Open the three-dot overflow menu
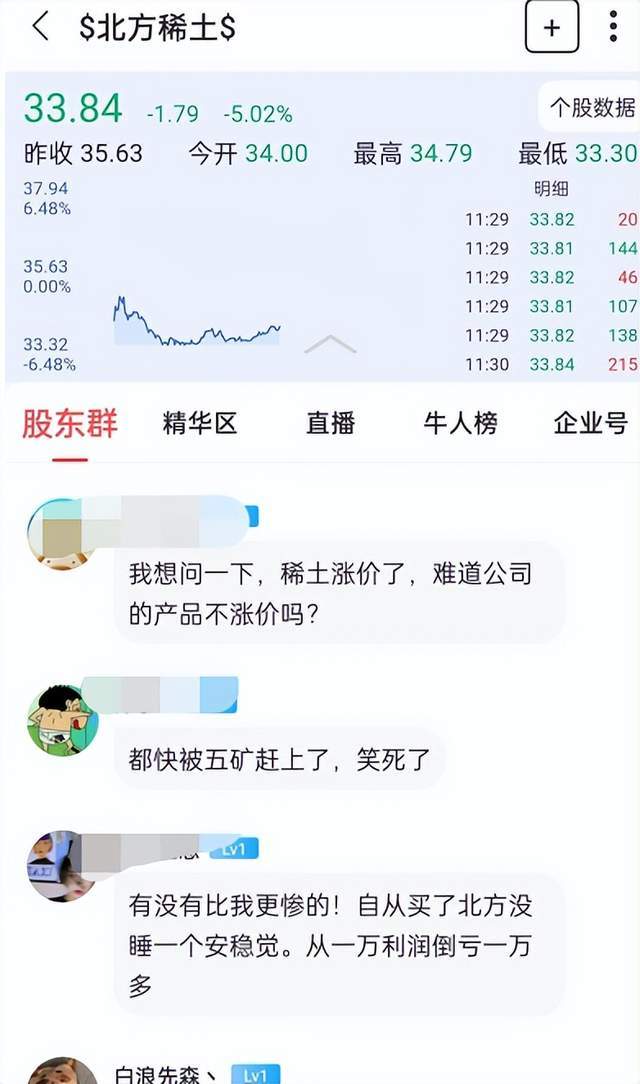 [613, 27]
